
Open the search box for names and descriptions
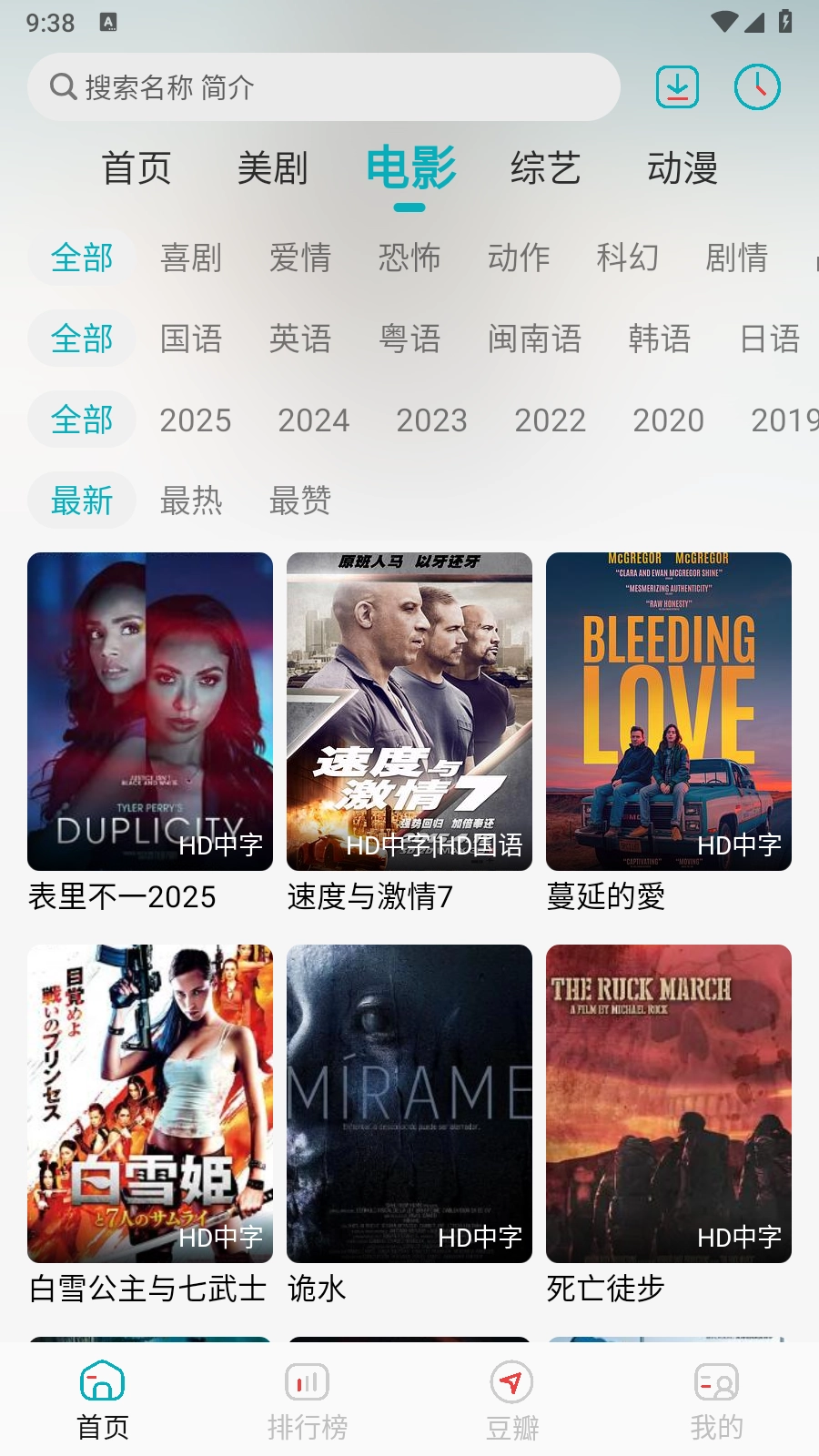(x=323, y=87)
